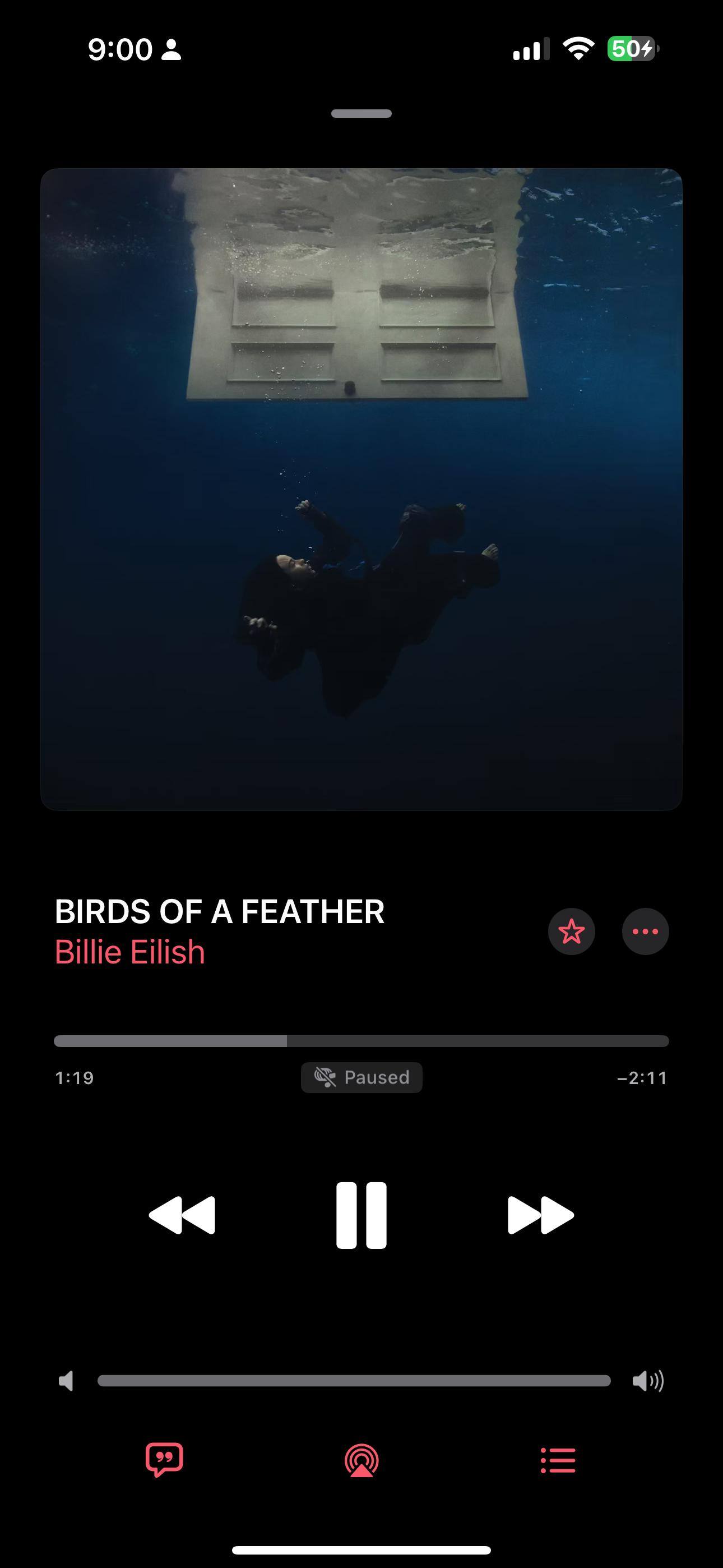
Task: Tap the grabber handle to dismiss the player
Action: point(361,113)
